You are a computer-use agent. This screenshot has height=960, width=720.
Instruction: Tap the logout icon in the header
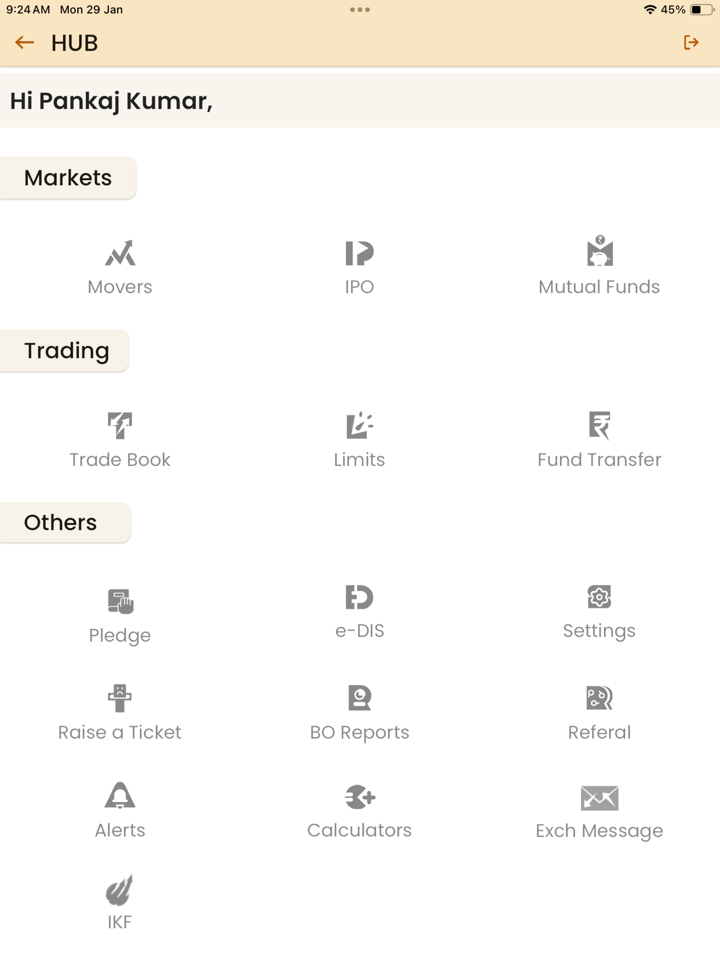click(691, 43)
